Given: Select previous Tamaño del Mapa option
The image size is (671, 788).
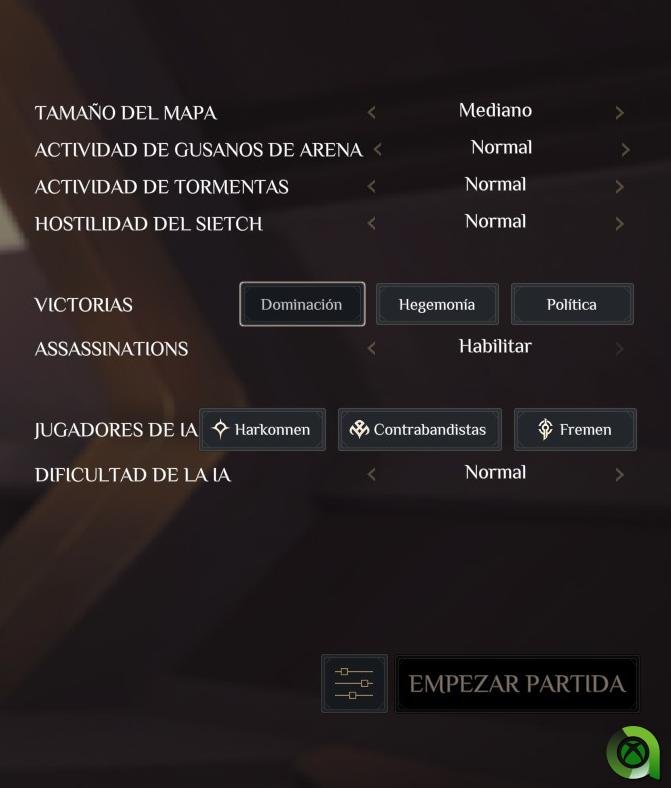Looking at the screenshot, I should [372, 113].
